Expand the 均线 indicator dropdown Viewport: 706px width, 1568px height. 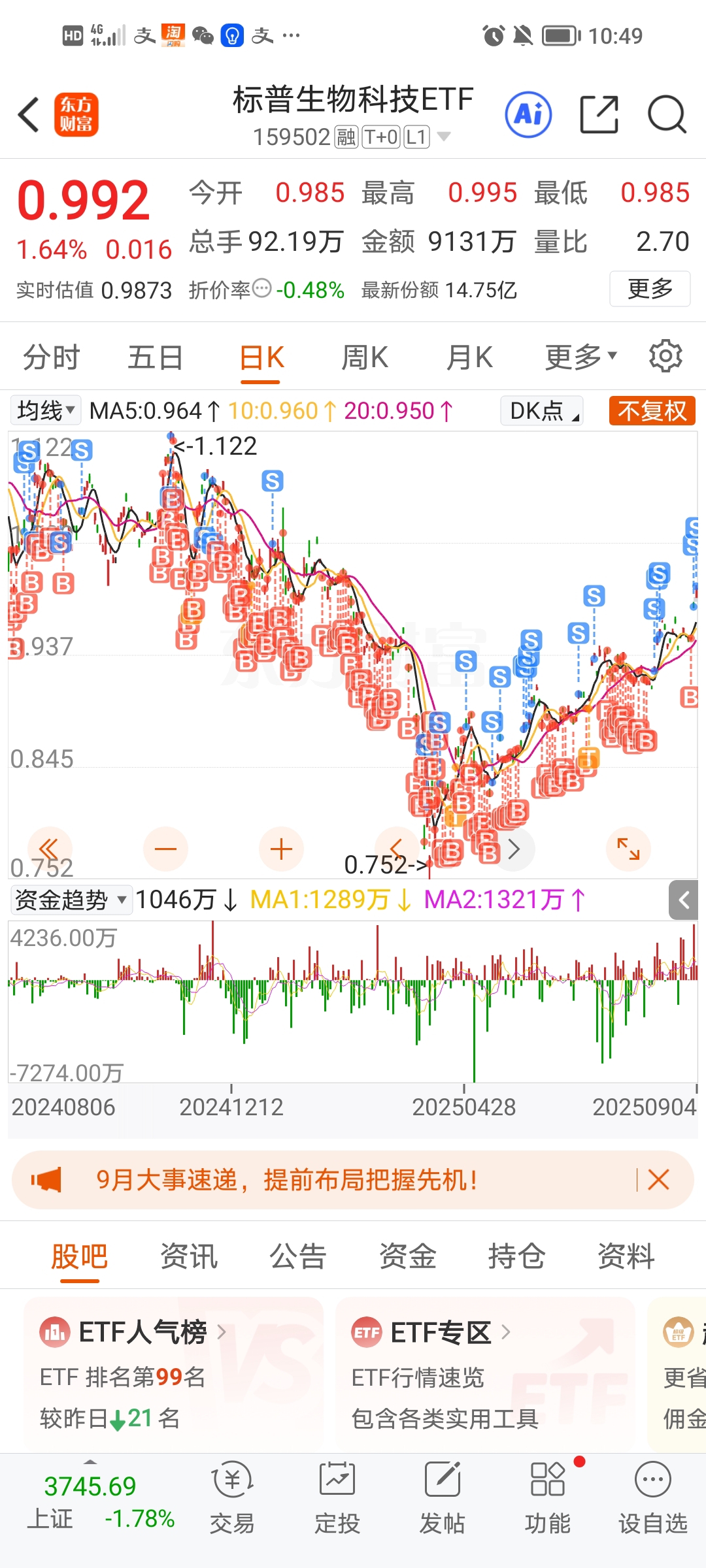tap(46, 411)
